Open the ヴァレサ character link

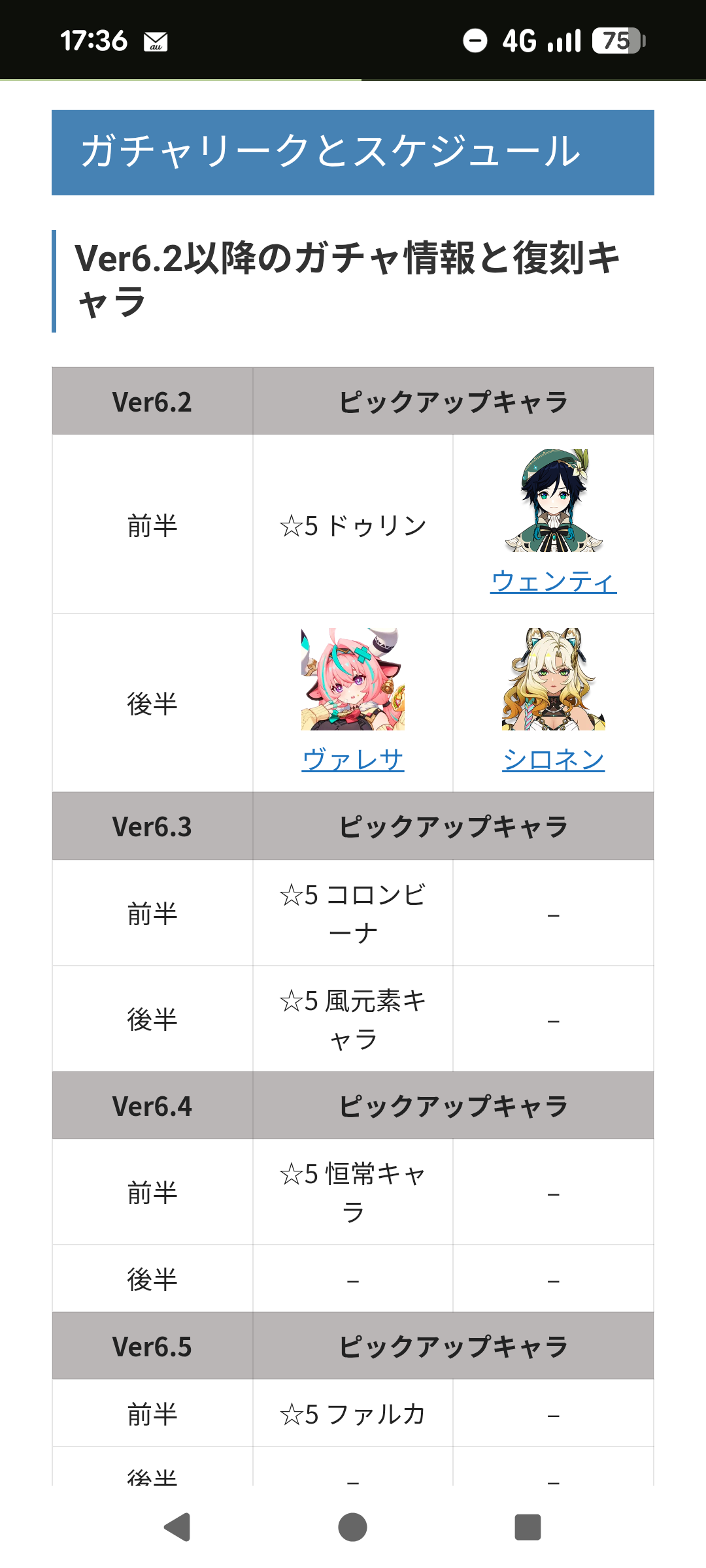pyautogui.click(x=353, y=759)
